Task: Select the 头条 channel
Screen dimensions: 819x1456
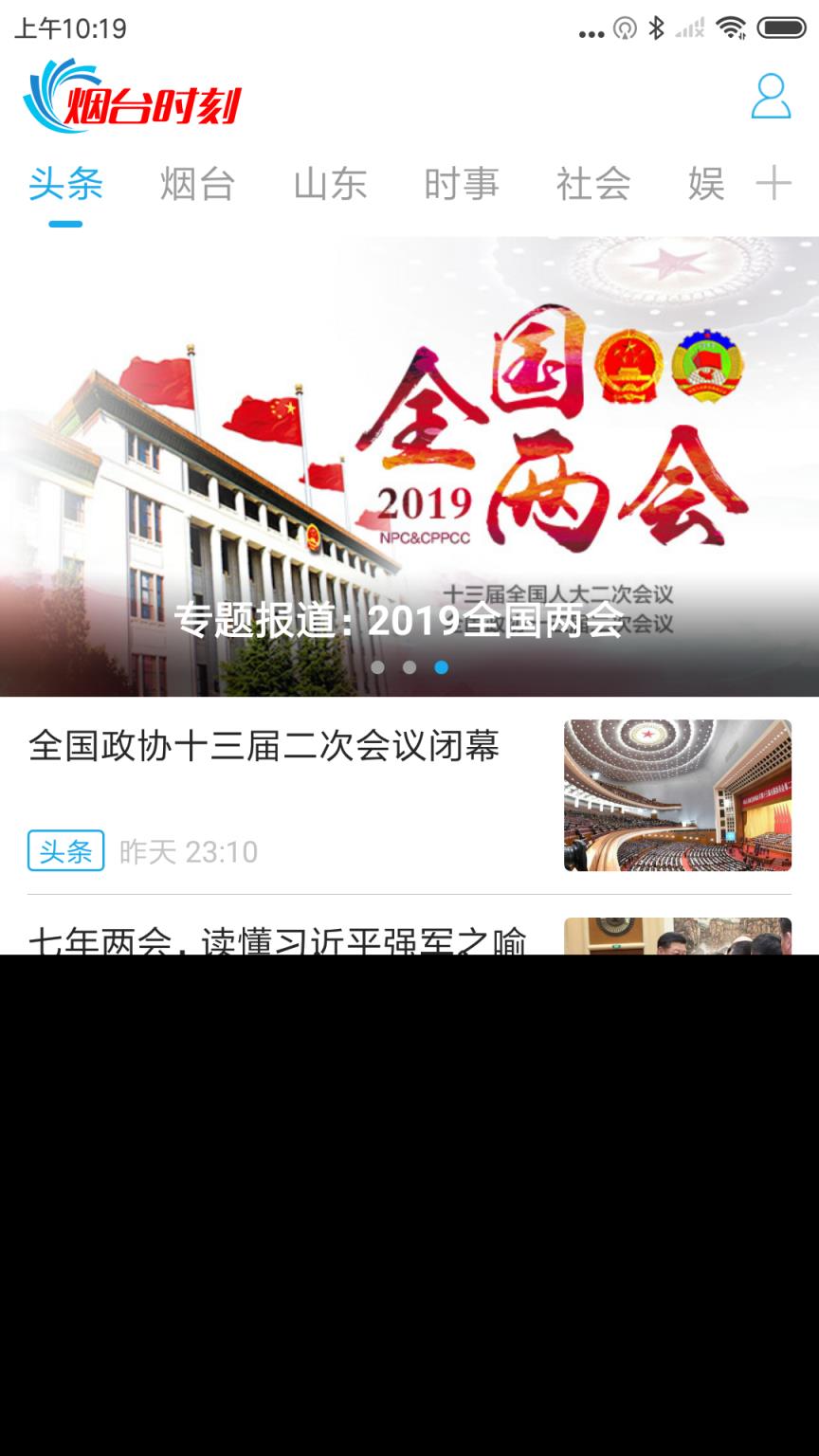Action: tap(65, 184)
